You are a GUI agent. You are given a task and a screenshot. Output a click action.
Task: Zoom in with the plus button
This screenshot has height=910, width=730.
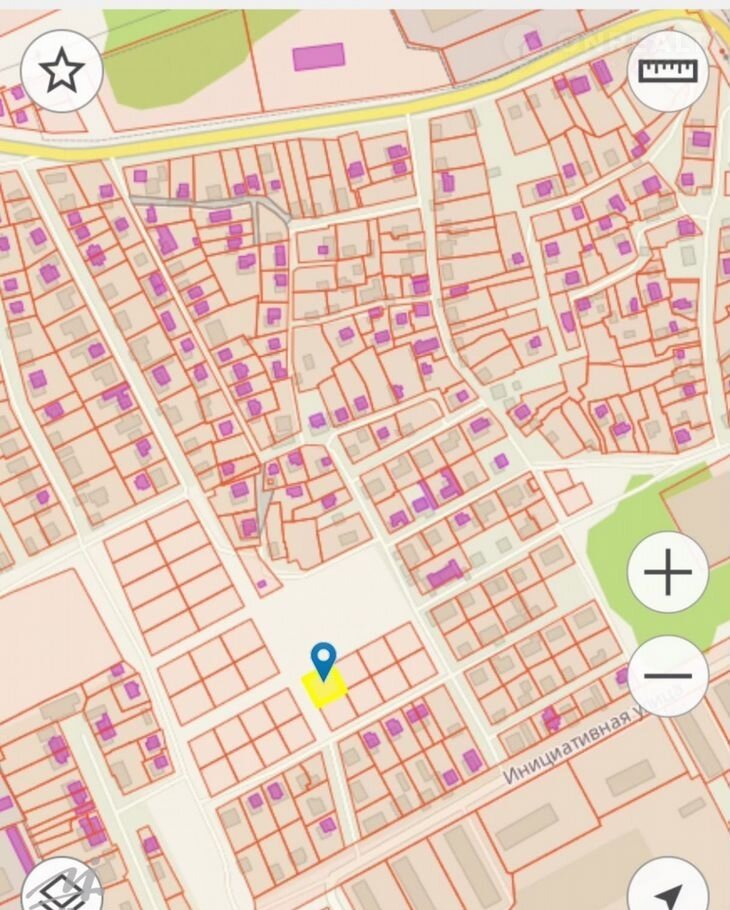[668, 574]
